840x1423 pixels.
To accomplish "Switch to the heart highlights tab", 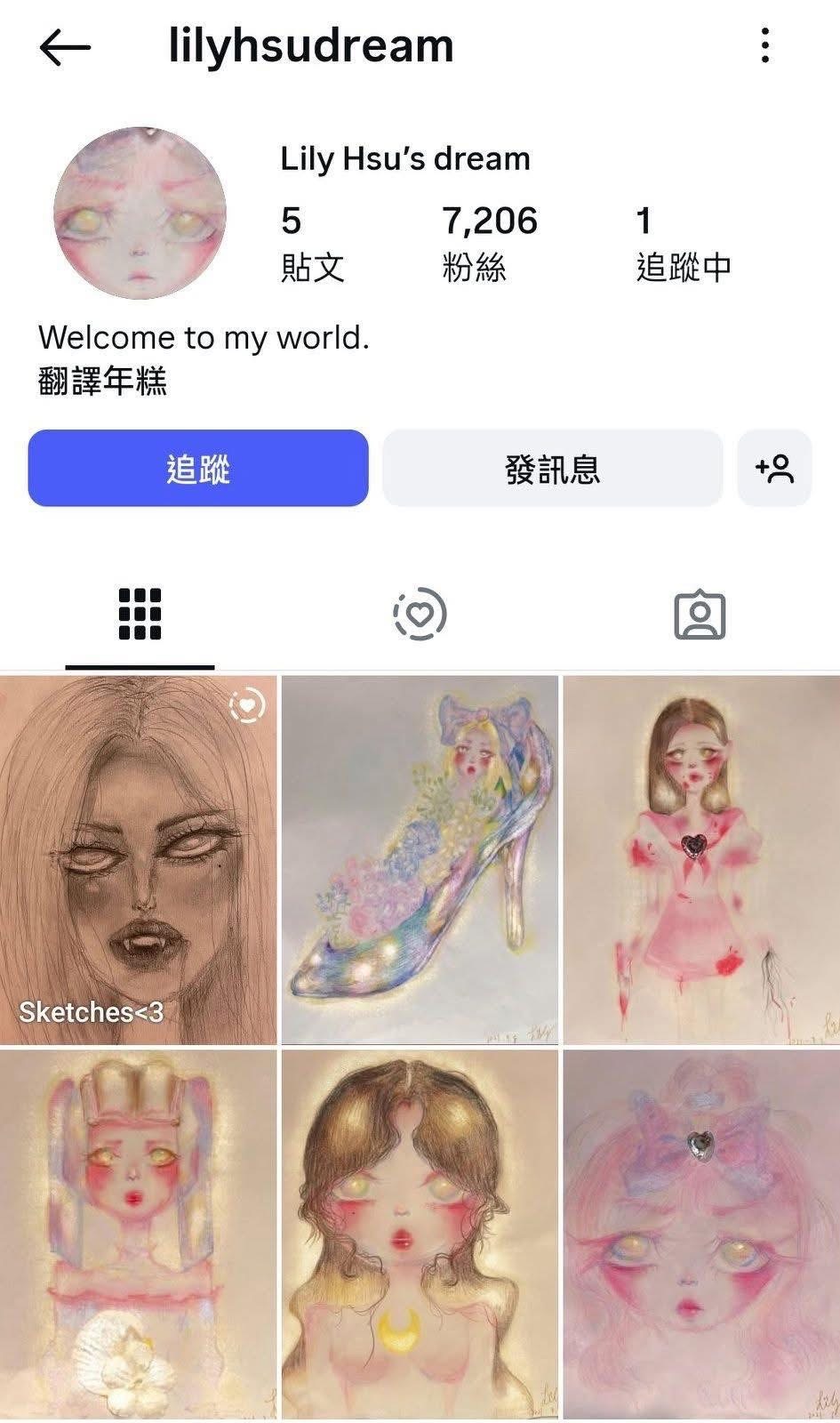I will pos(420,615).
